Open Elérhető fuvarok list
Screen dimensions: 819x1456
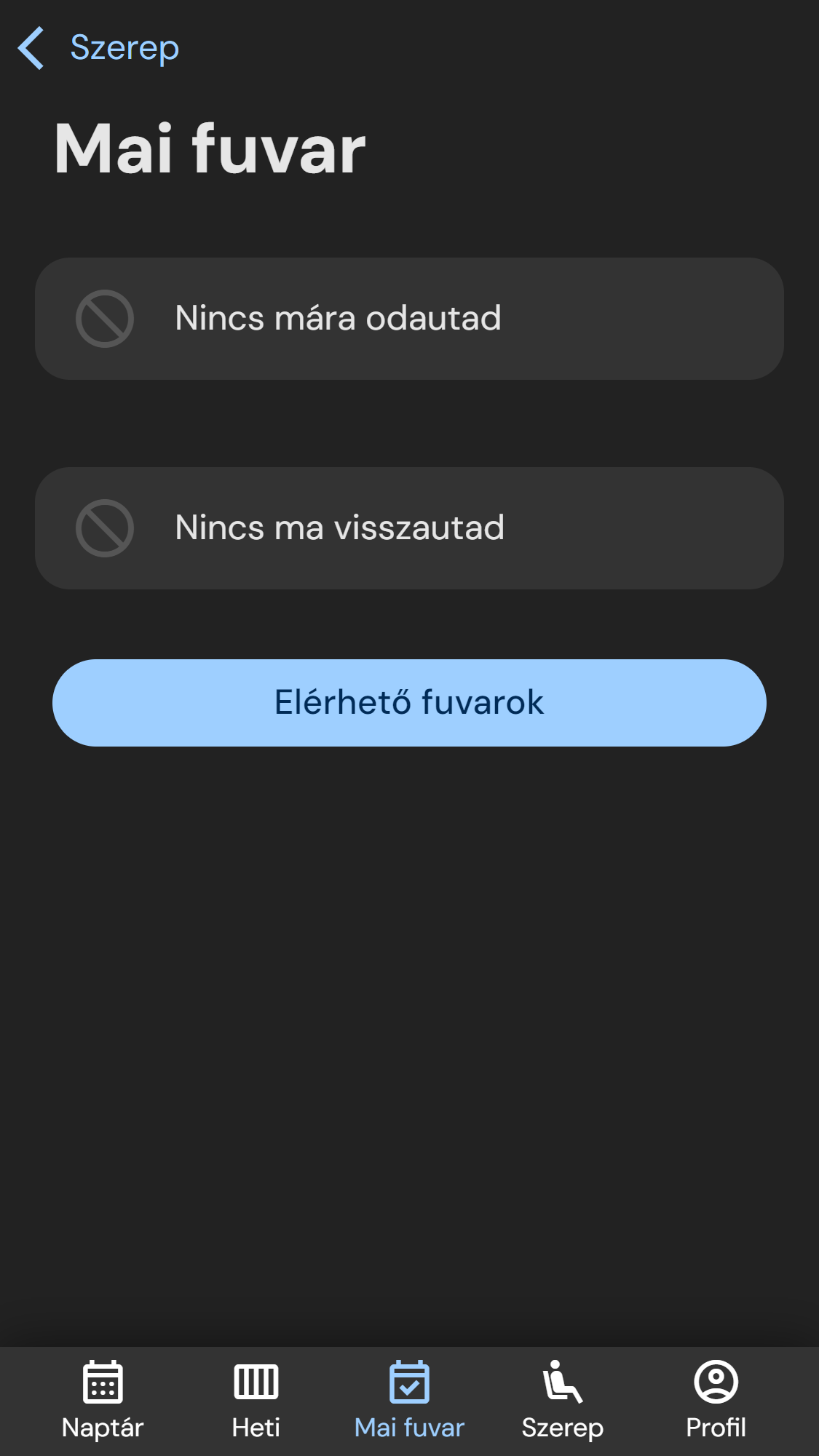[409, 702]
